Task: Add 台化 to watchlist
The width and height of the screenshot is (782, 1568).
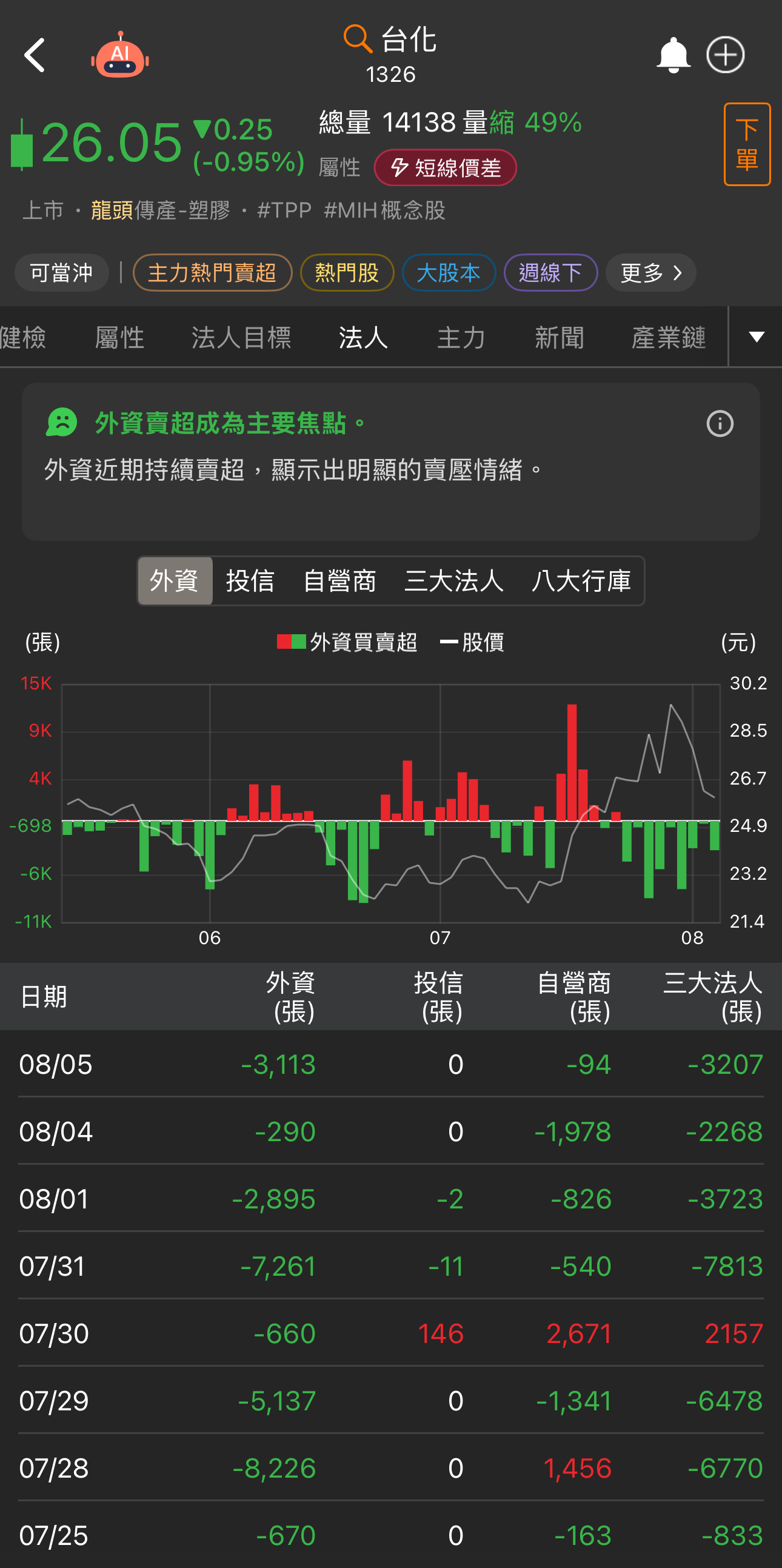Action: click(x=725, y=55)
